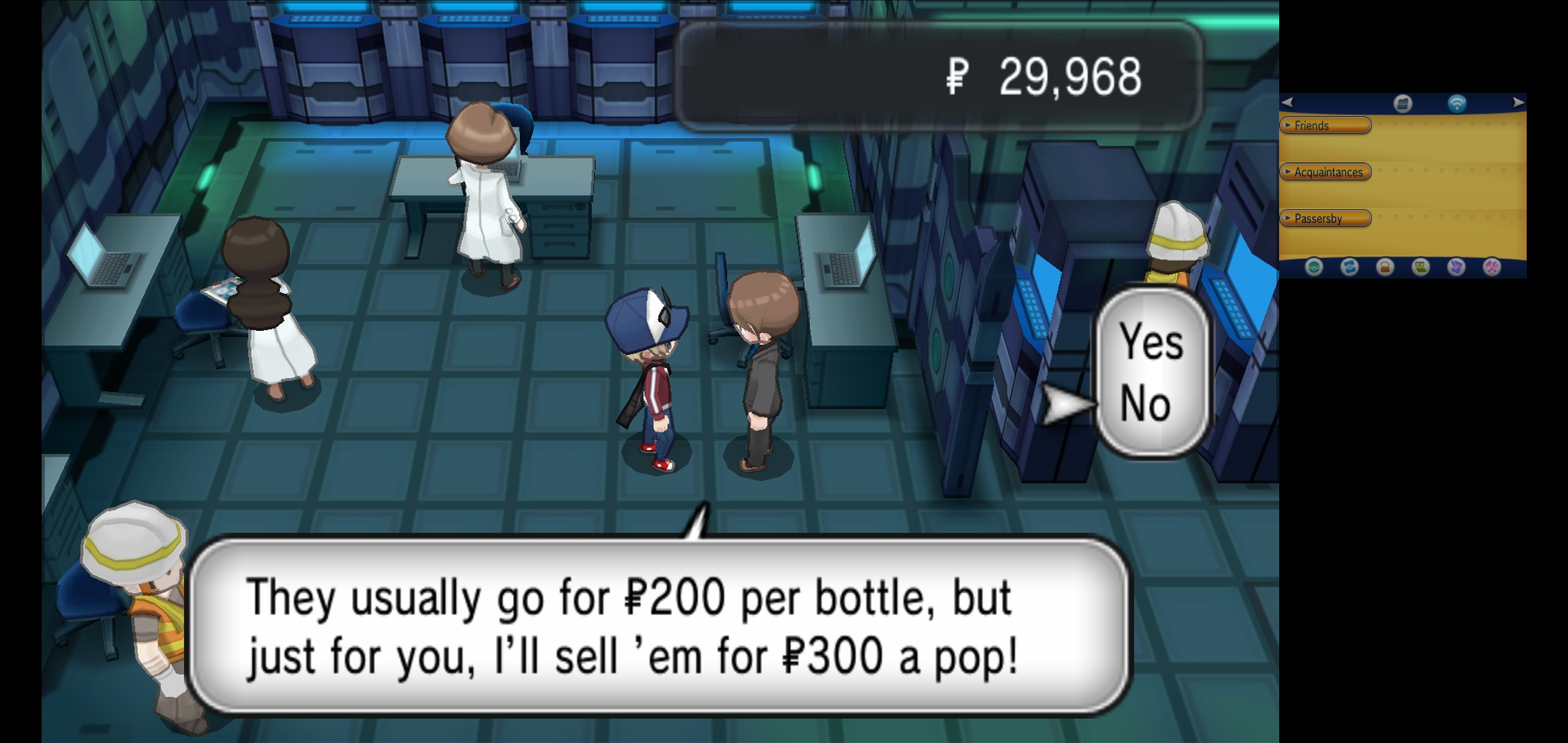Screen dimensions: 1568x743
Task: Open the Save report icon
Action: point(1456,267)
